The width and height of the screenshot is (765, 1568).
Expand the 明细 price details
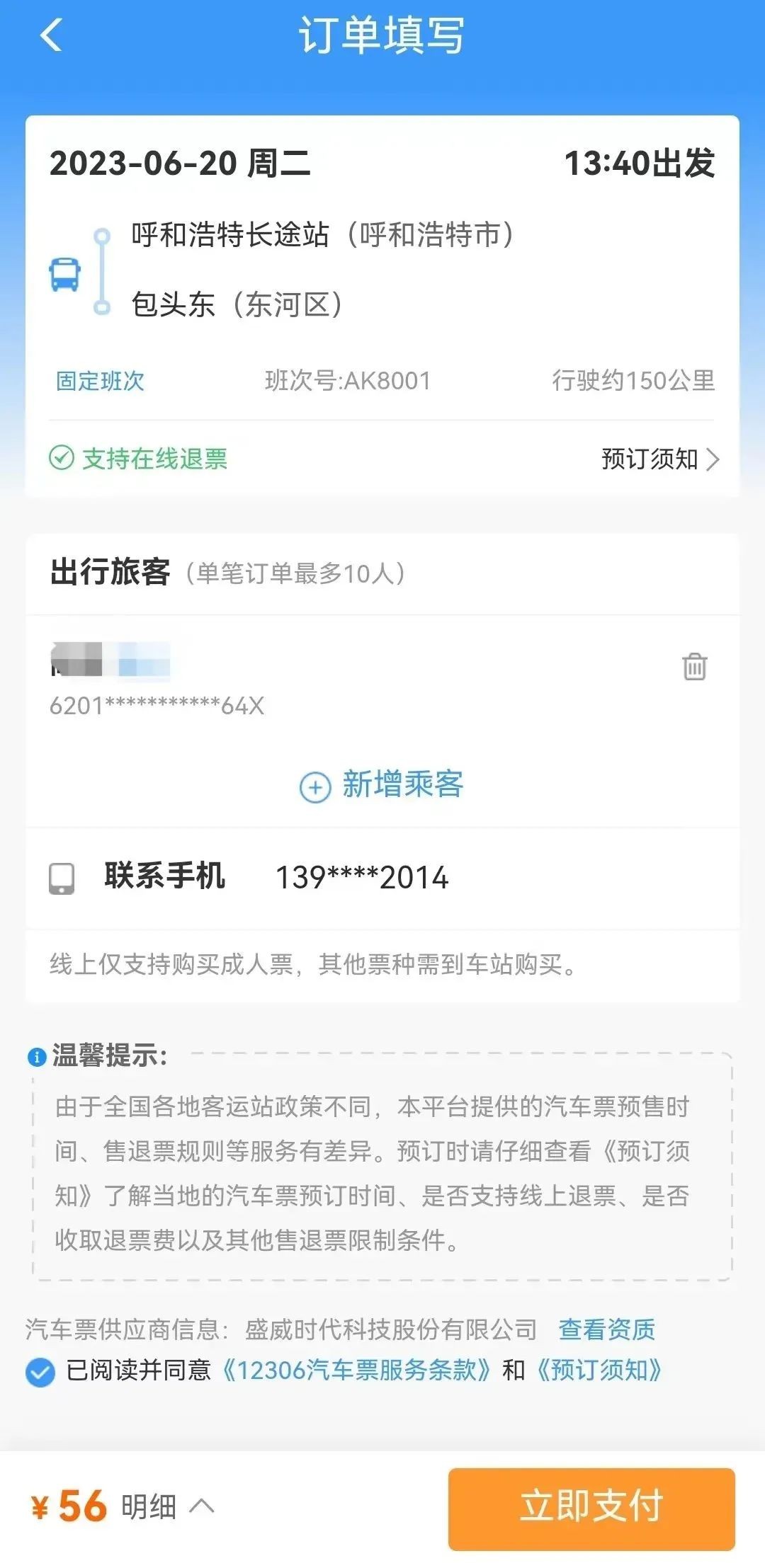click(x=166, y=1506)
